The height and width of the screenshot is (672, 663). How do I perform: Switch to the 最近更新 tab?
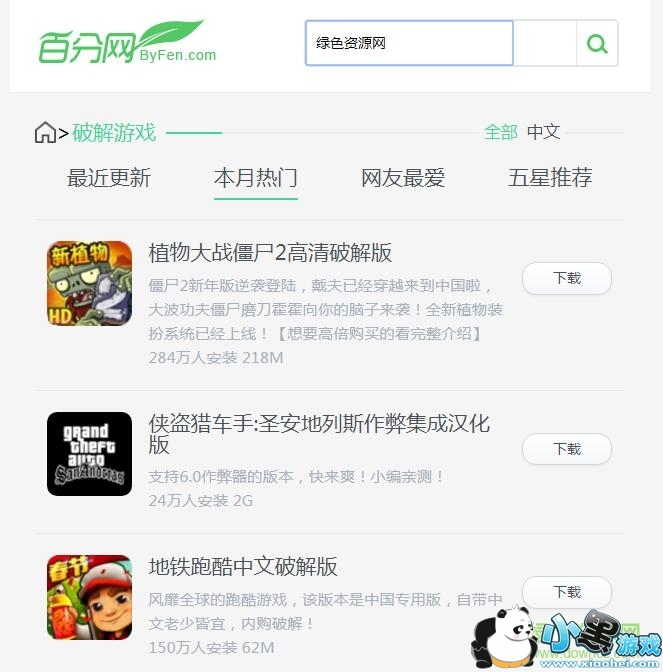click(x=108, y=178)
